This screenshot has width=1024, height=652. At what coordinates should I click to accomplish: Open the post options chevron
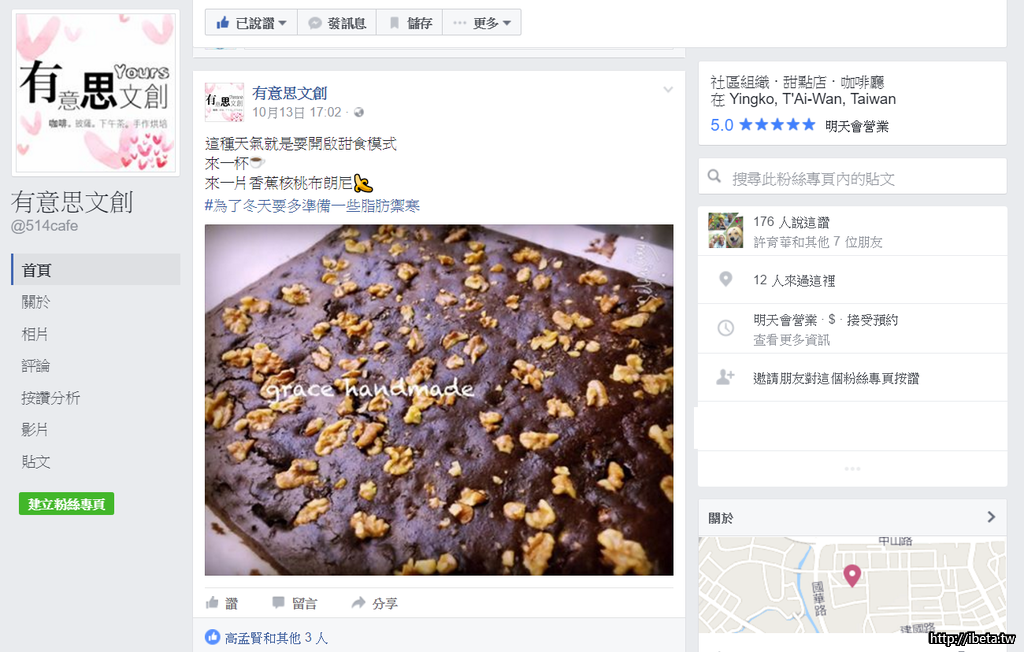(668, 91)
